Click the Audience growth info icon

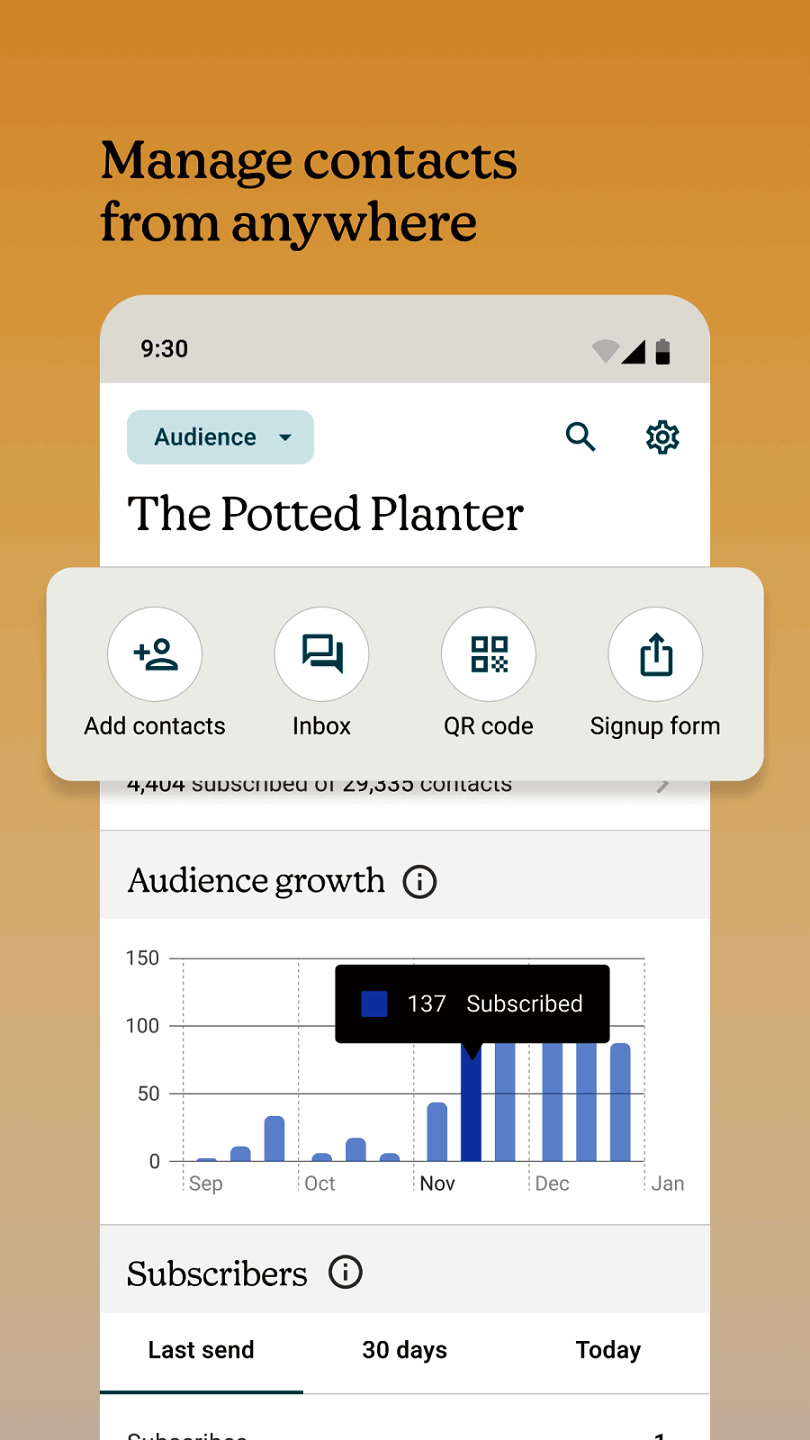point(421,881)
